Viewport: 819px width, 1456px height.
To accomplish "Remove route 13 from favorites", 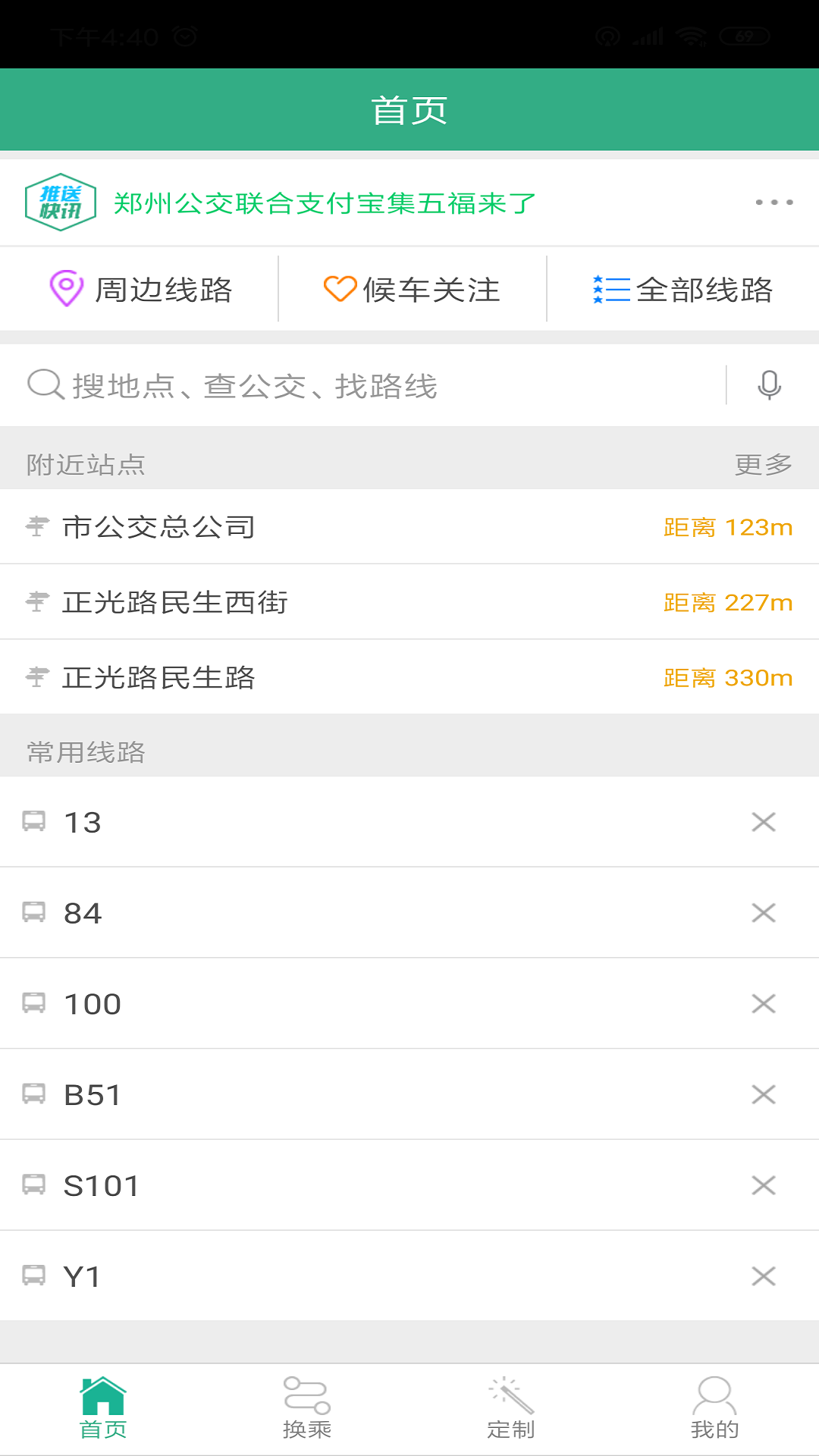I will click(x=764, y=823).
